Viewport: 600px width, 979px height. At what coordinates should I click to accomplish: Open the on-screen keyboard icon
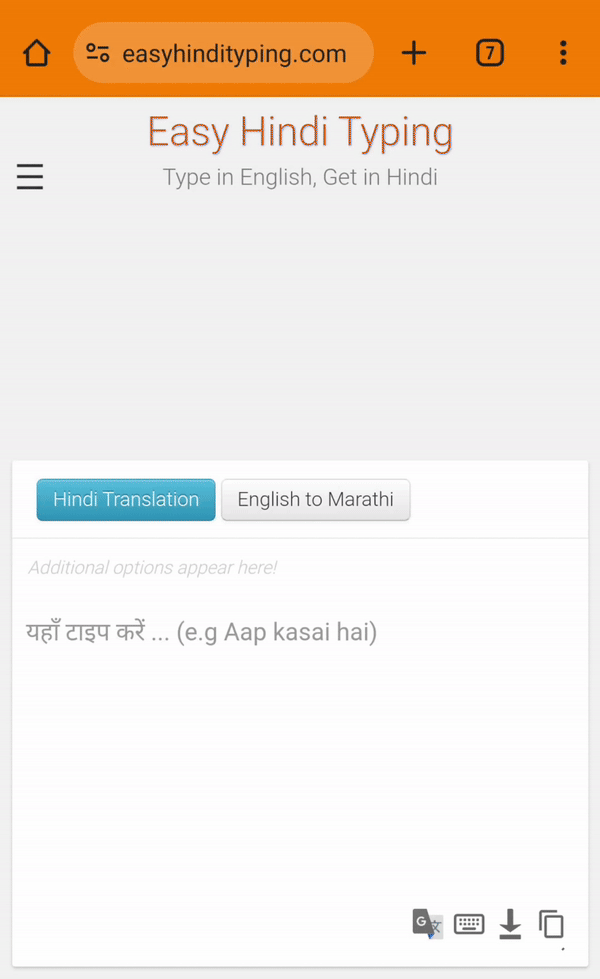coord(469,923)
